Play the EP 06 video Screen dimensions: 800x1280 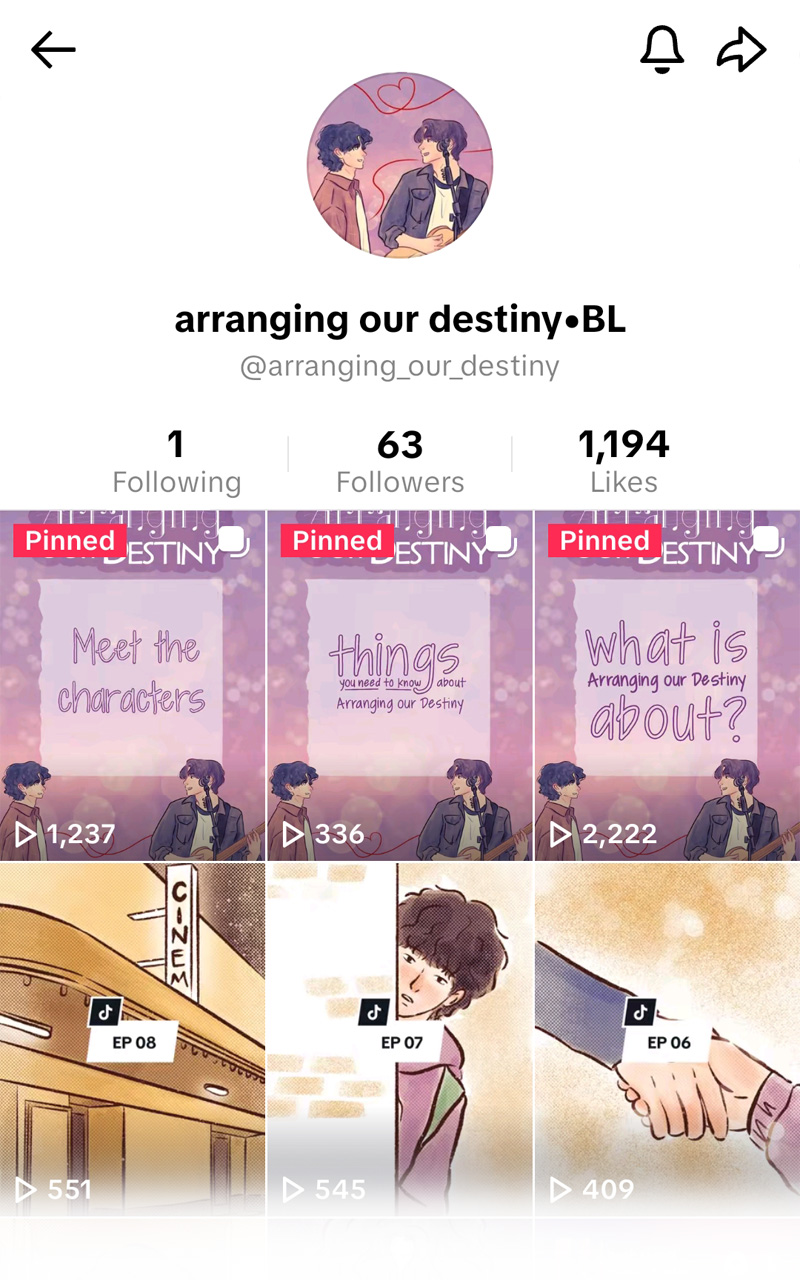click(667, 1039)
